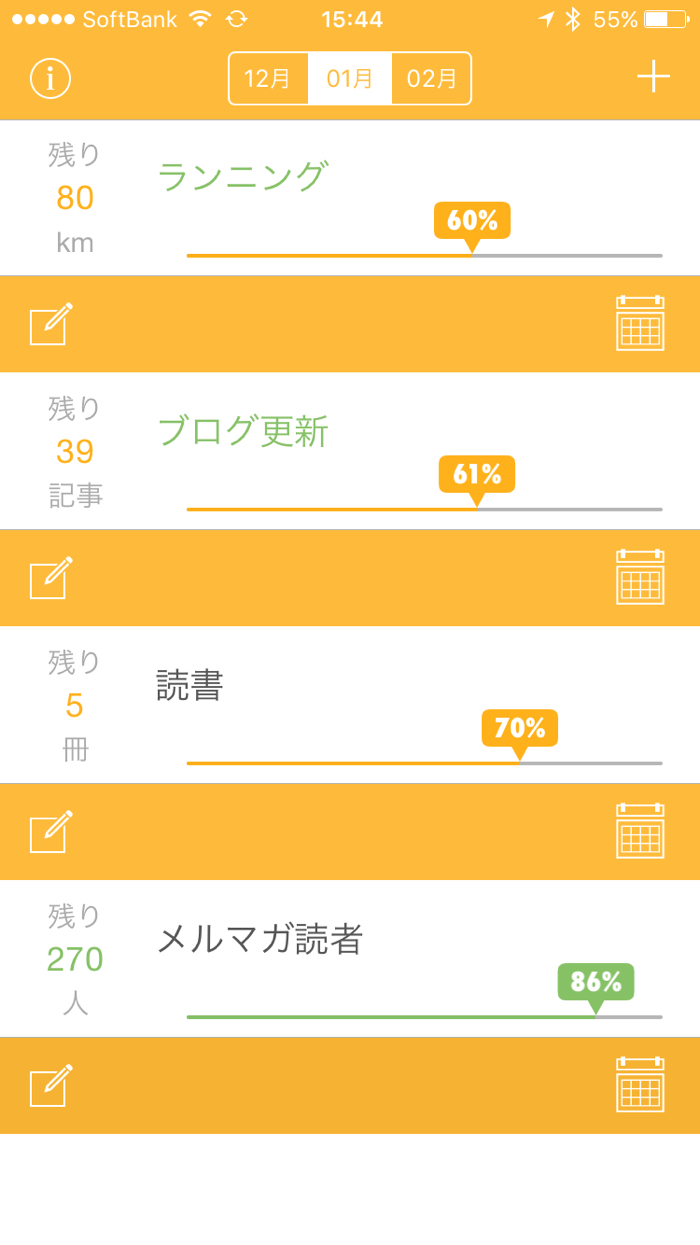
Task: Select the 01月 segment
Action: coord(350,78)
